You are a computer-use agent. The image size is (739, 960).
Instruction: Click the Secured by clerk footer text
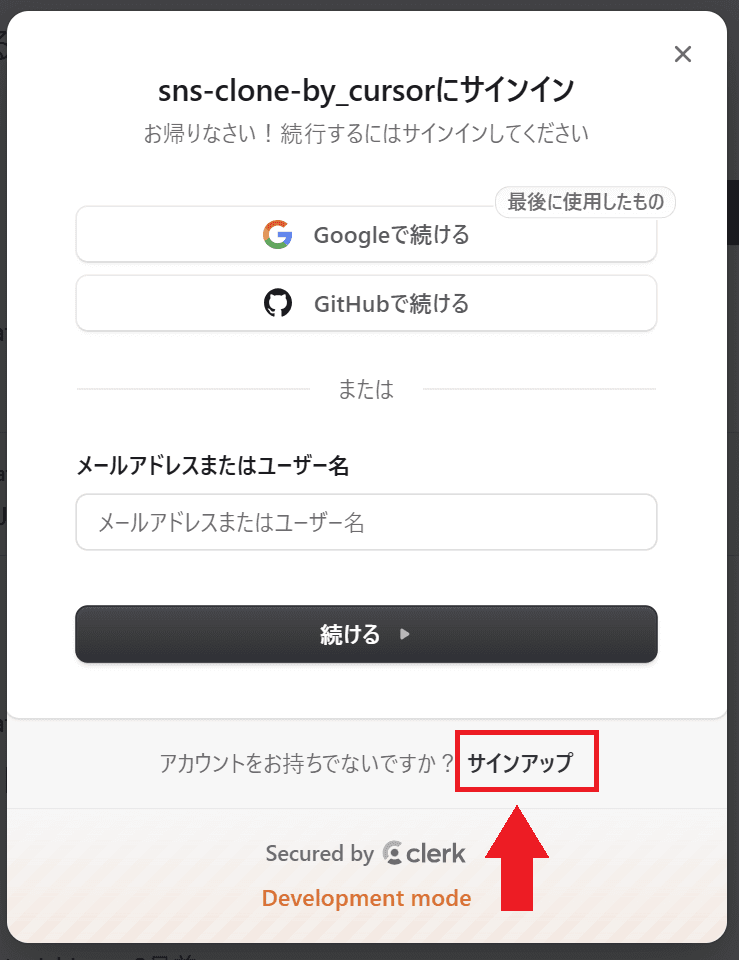[x=366, y=853]
